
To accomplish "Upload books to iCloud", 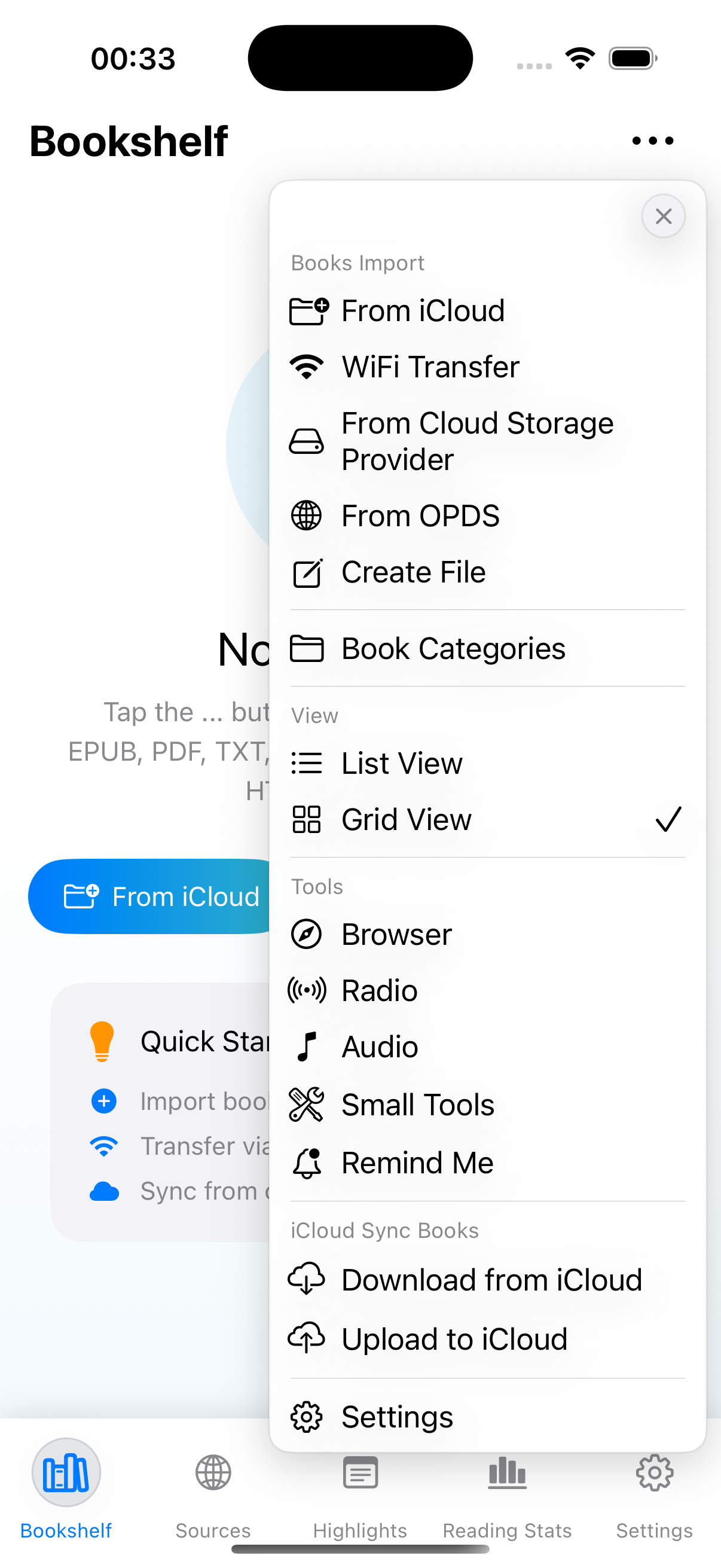I will point(454,1338).
